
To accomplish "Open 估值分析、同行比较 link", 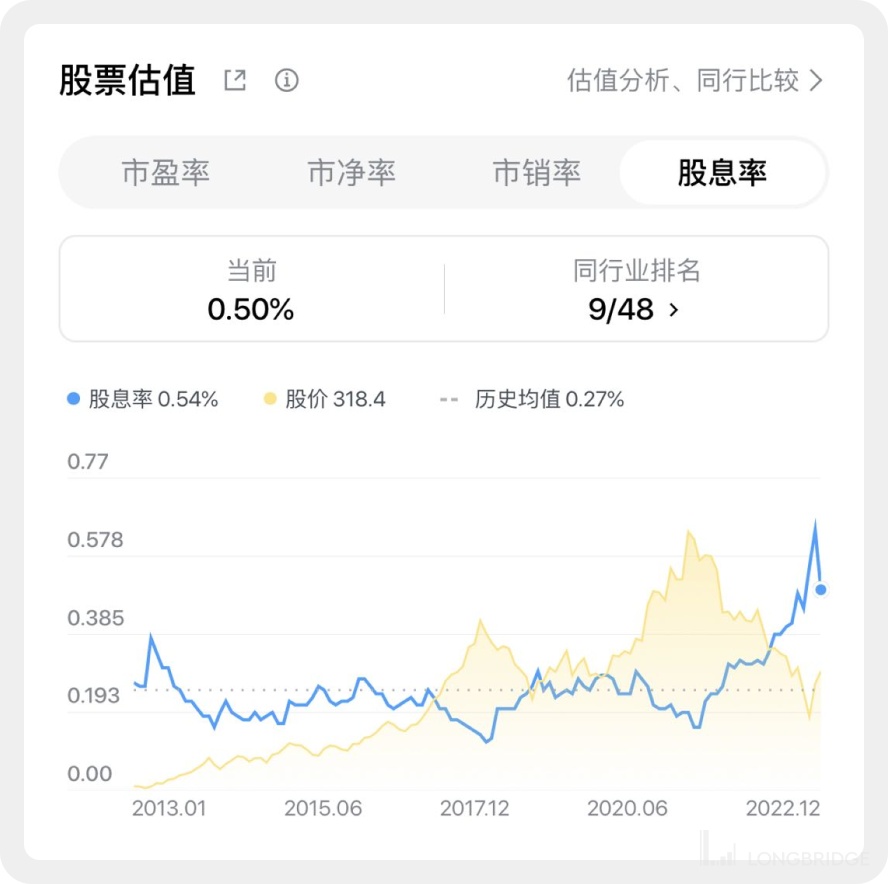I will pos(694,80).
